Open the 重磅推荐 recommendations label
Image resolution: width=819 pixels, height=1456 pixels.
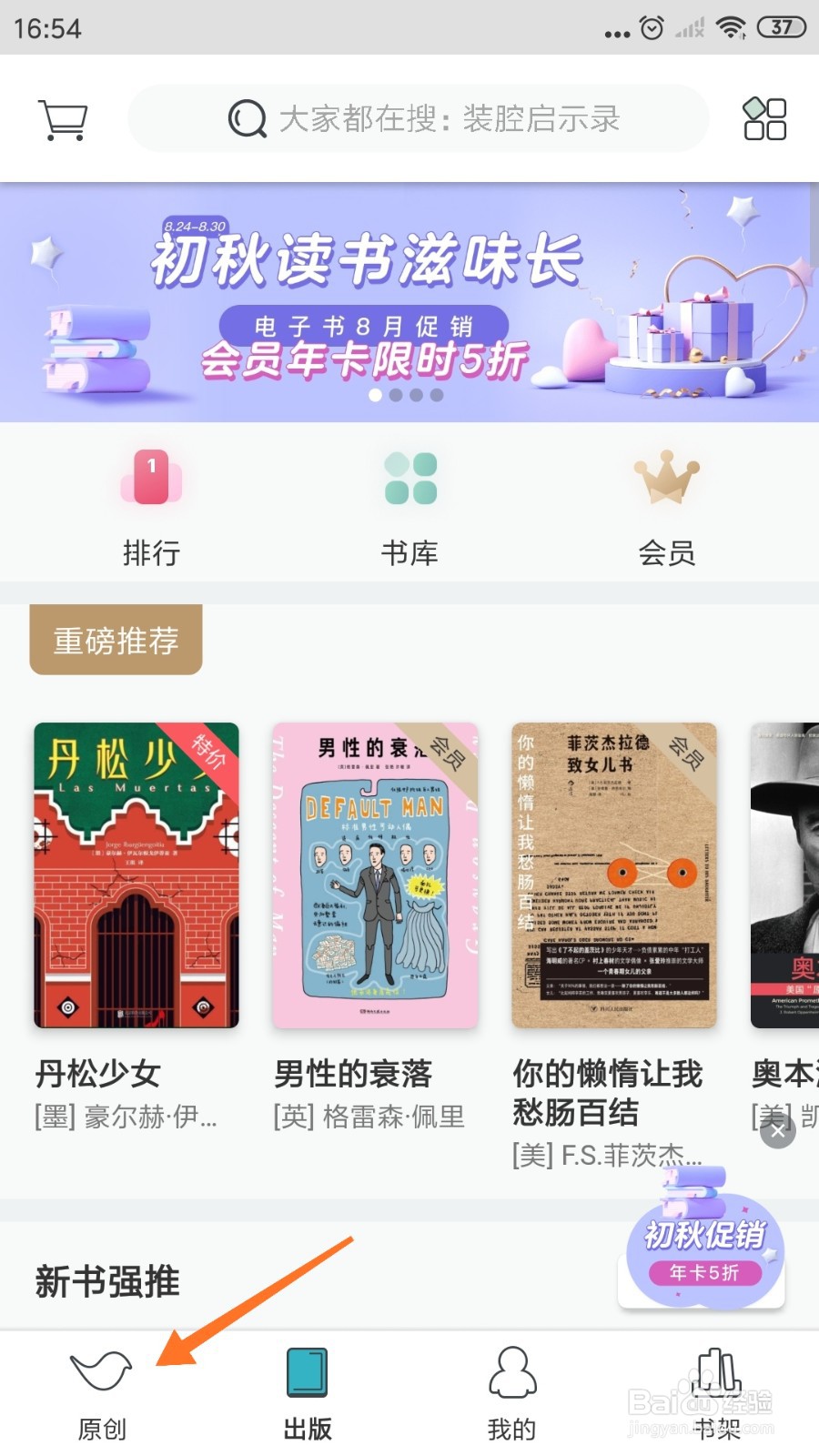pyautogui.click(x=115, y=639)
